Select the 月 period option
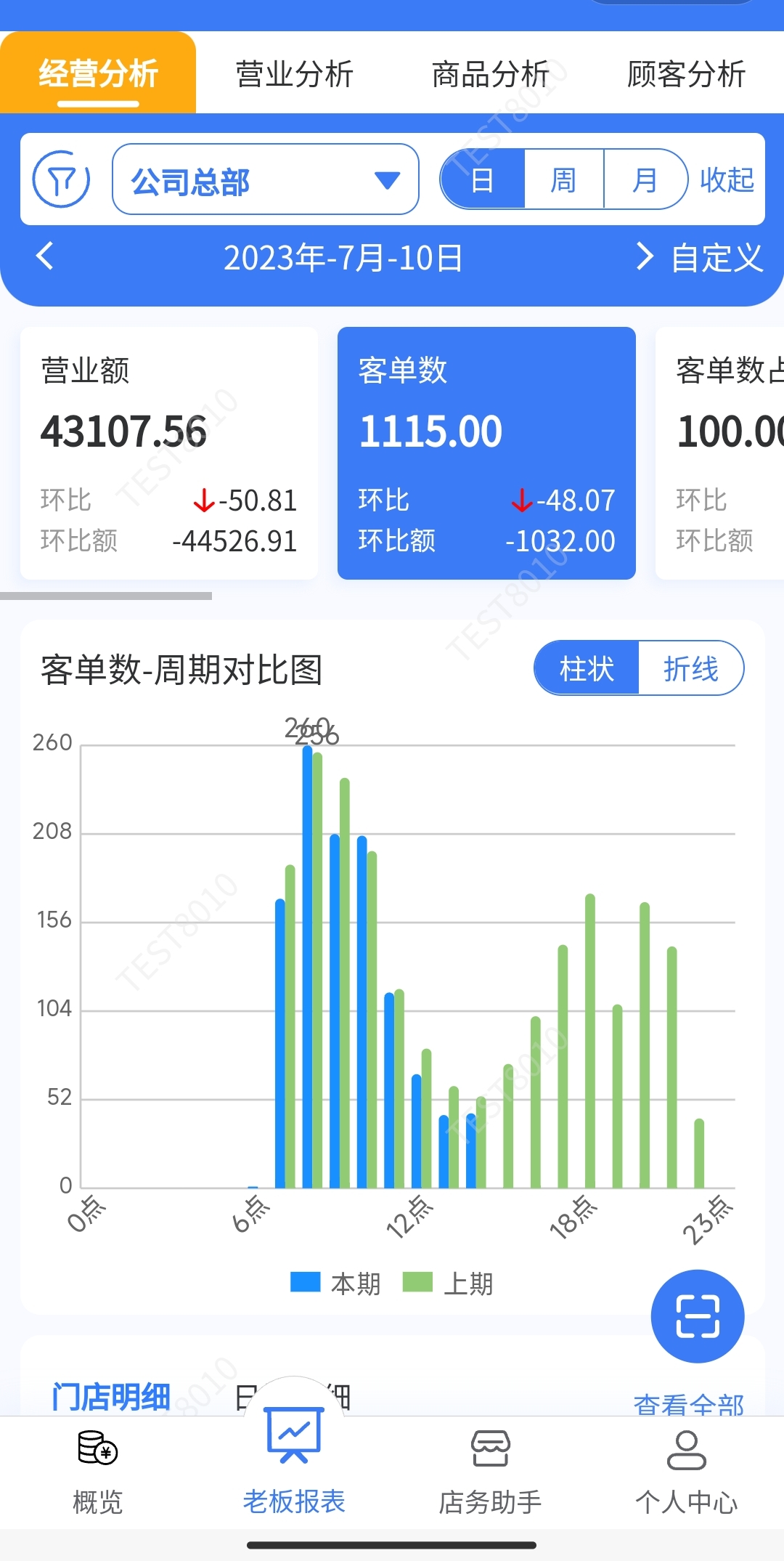The width and height of the screenshot is (784, 1561). tap(645, 179)
